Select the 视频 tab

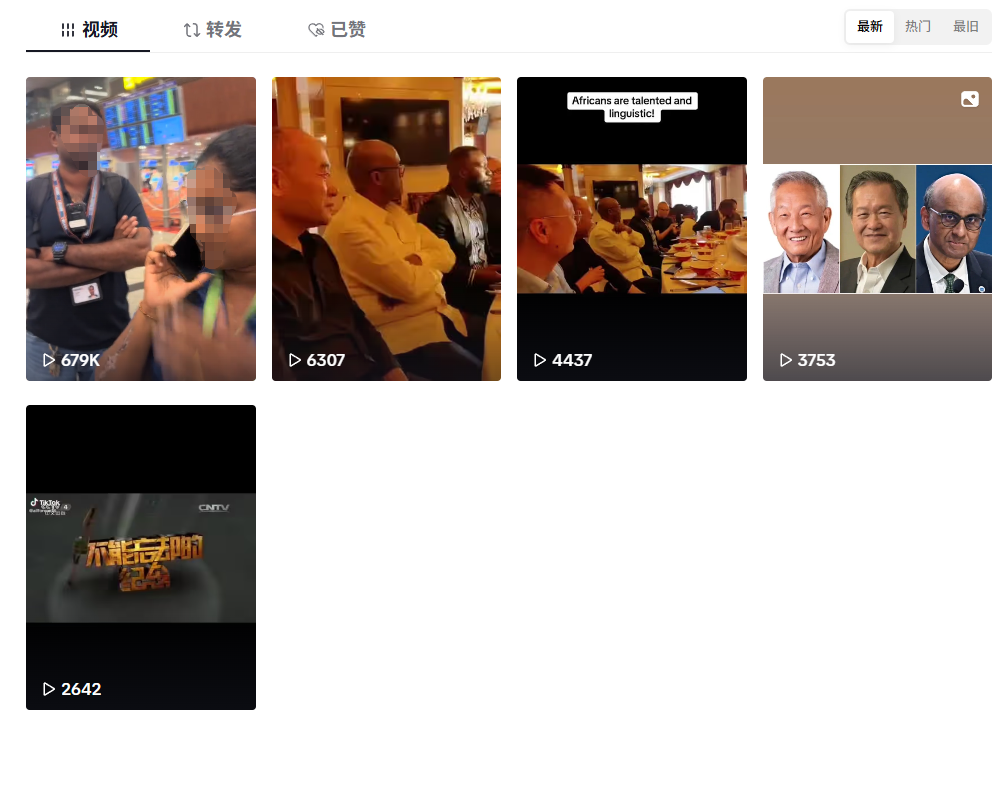[x=88, y=30]
